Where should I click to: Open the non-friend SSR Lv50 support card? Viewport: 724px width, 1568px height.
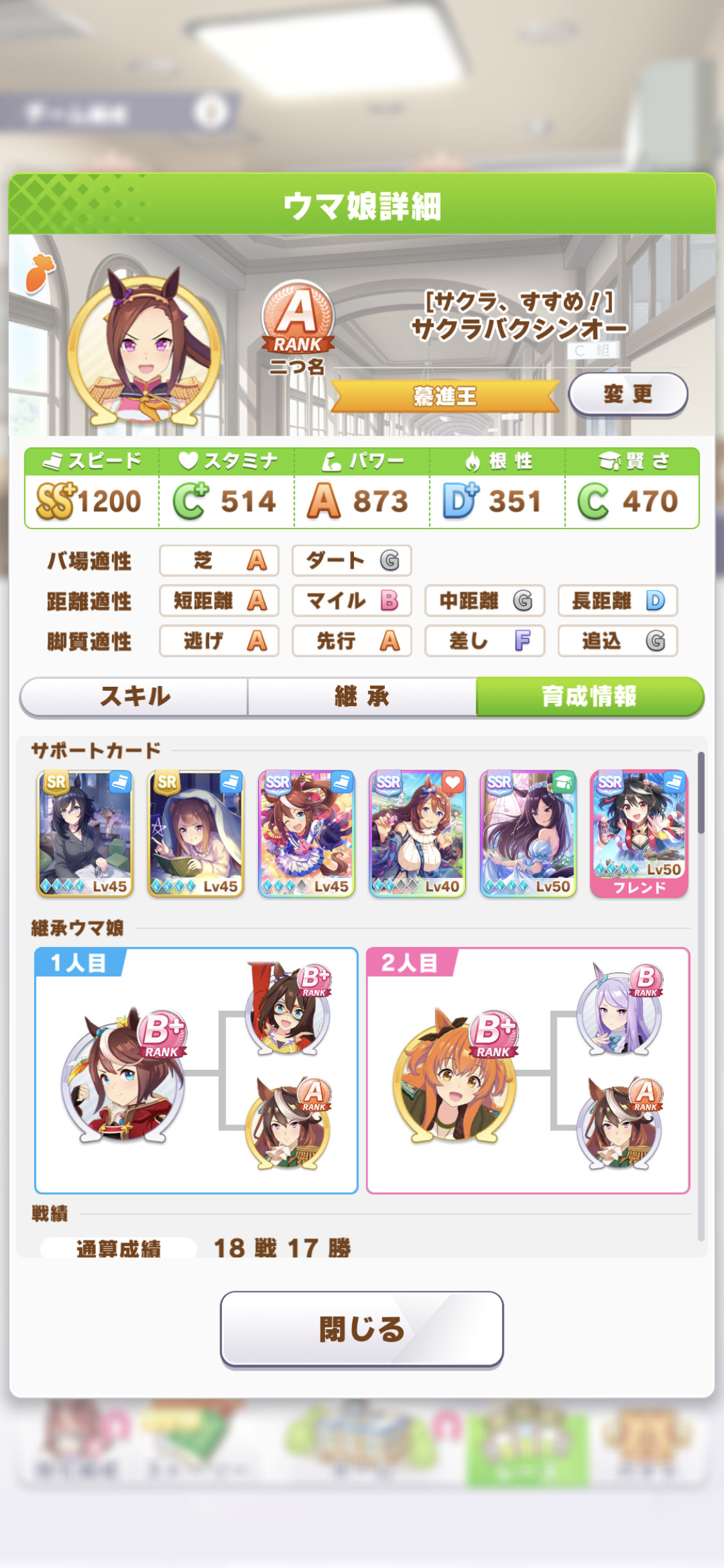[528, 833]
